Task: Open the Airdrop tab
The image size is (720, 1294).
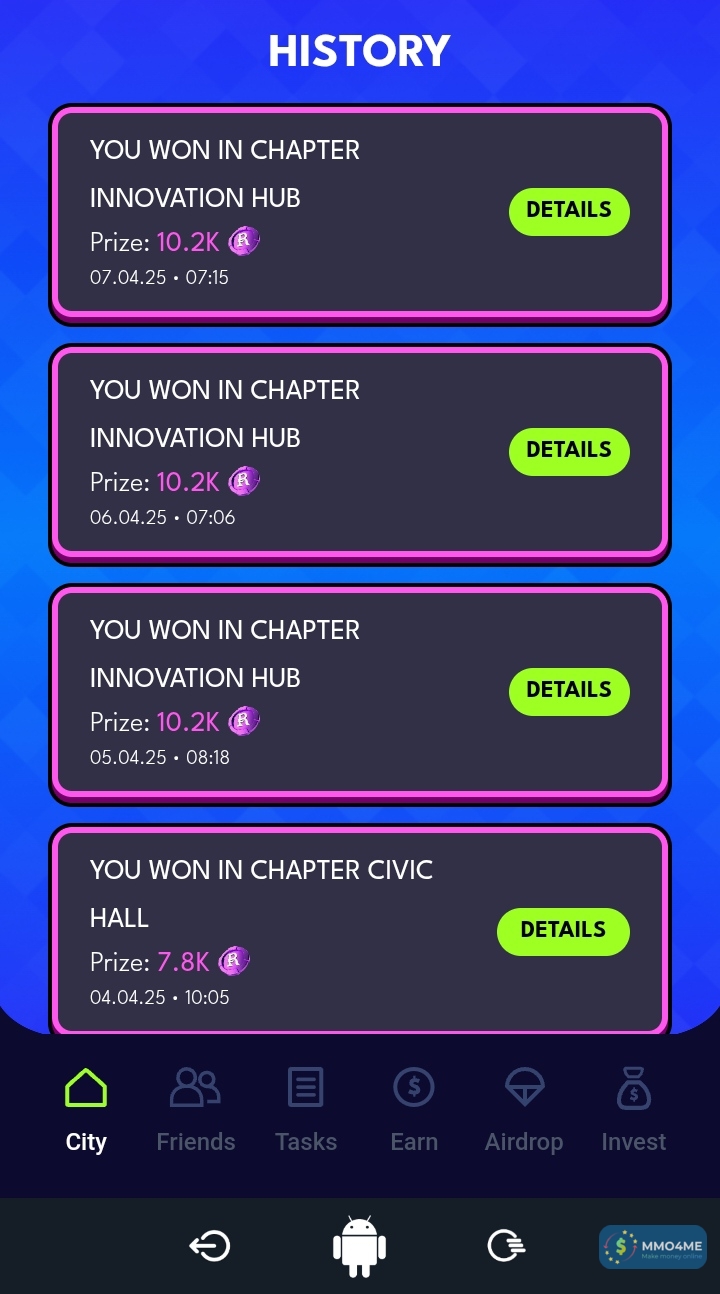Action: pyautogui.click(x=524, y=1110)
